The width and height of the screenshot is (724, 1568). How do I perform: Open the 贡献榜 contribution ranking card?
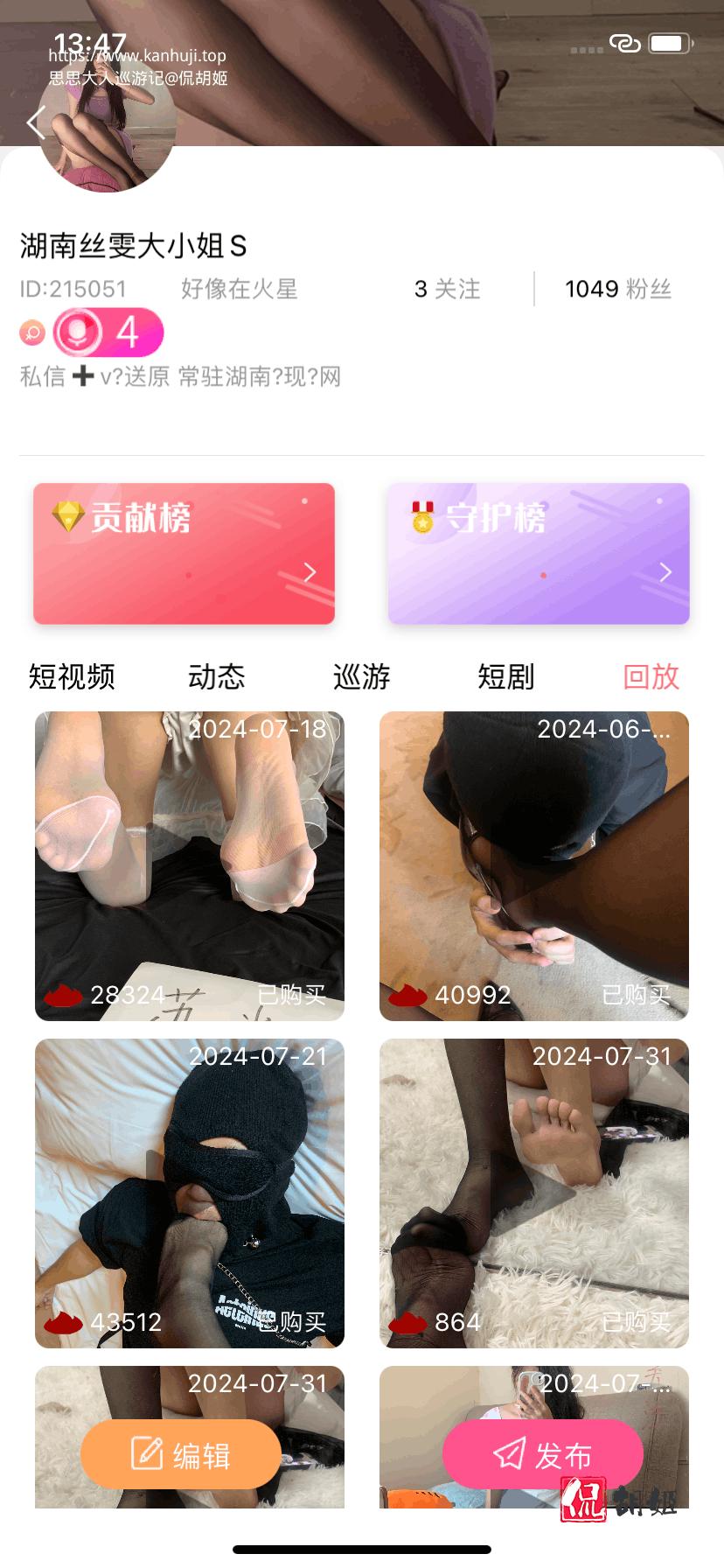(x=184, y=553)
